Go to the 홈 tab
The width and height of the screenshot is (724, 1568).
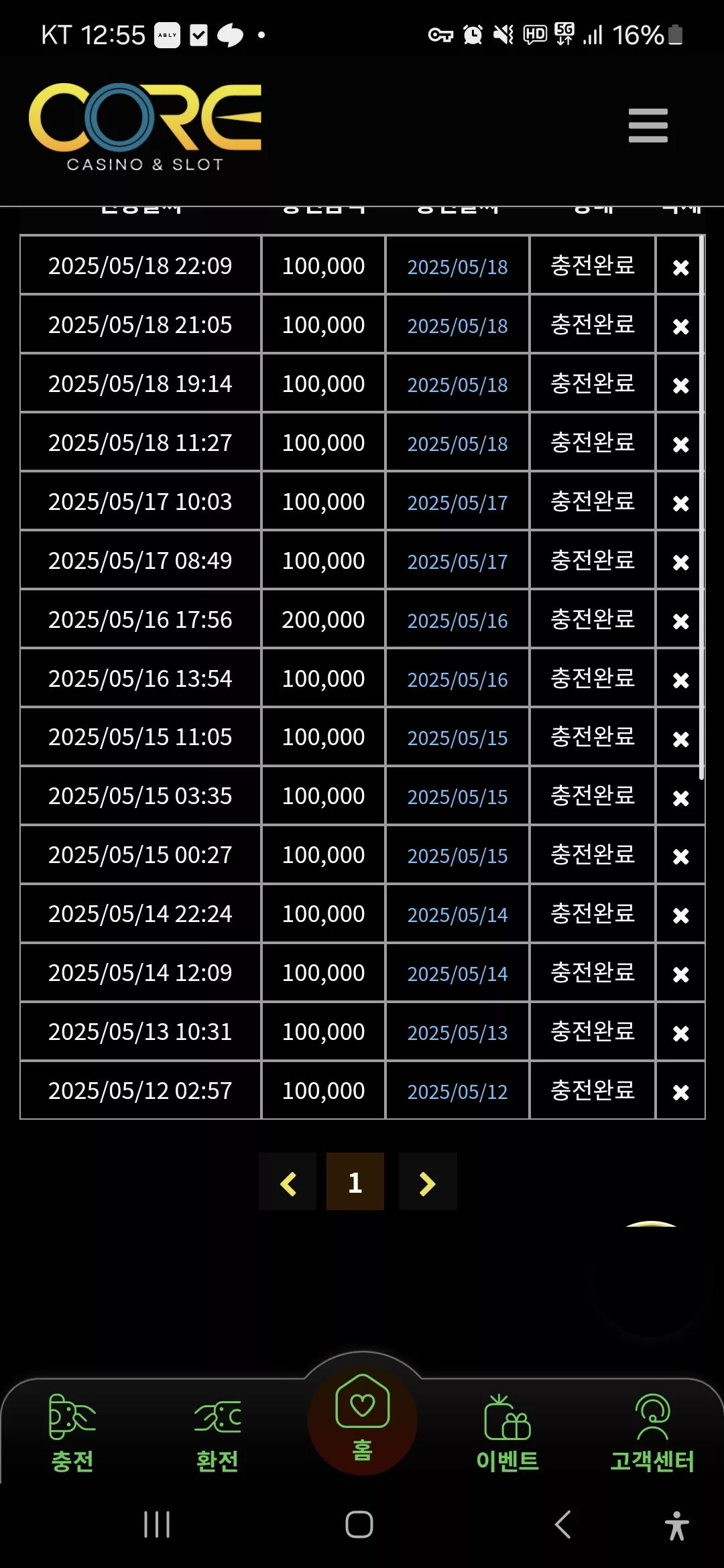pyautogui.click(x=362, y=1419)
